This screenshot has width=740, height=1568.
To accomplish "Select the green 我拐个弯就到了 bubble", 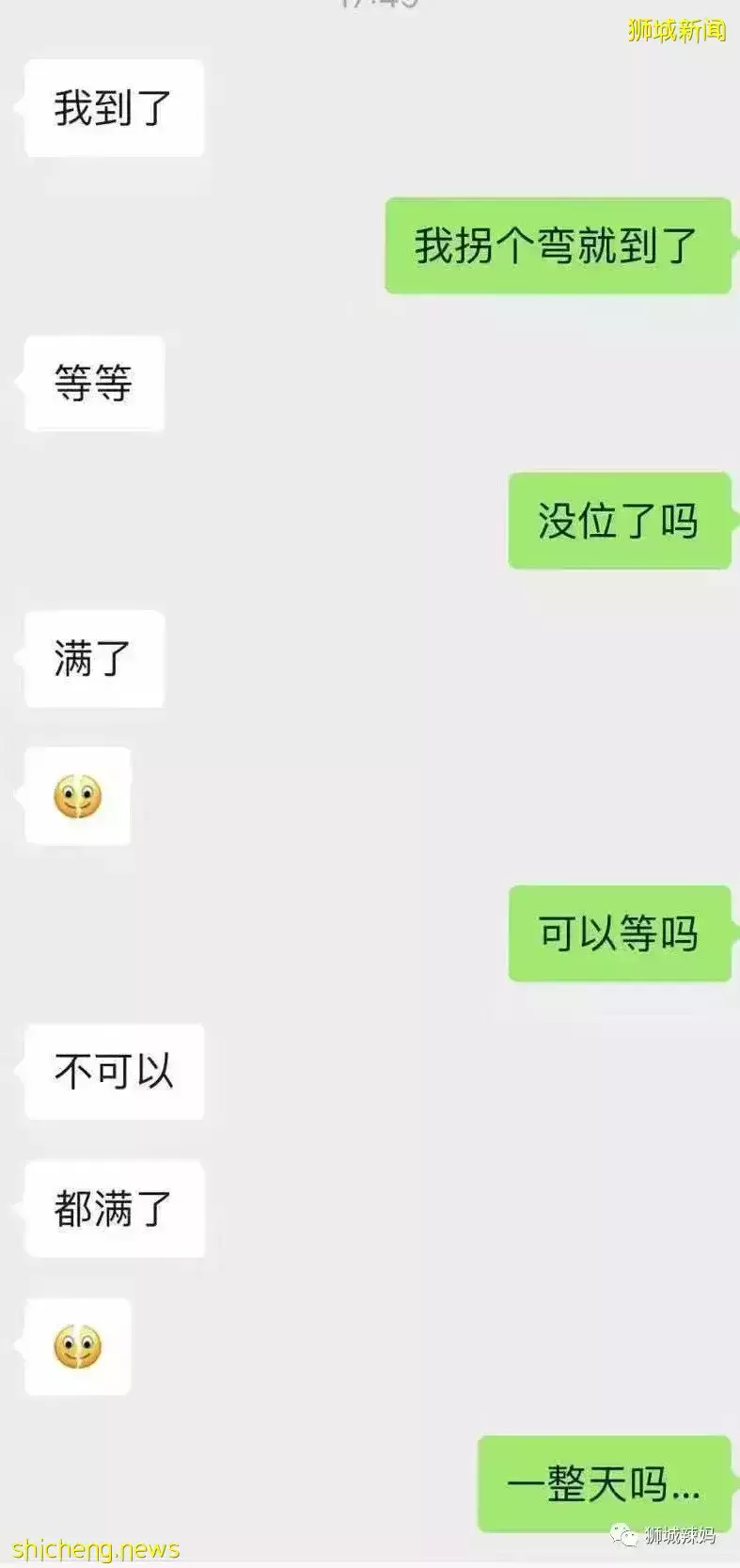I will coord(559,246).
